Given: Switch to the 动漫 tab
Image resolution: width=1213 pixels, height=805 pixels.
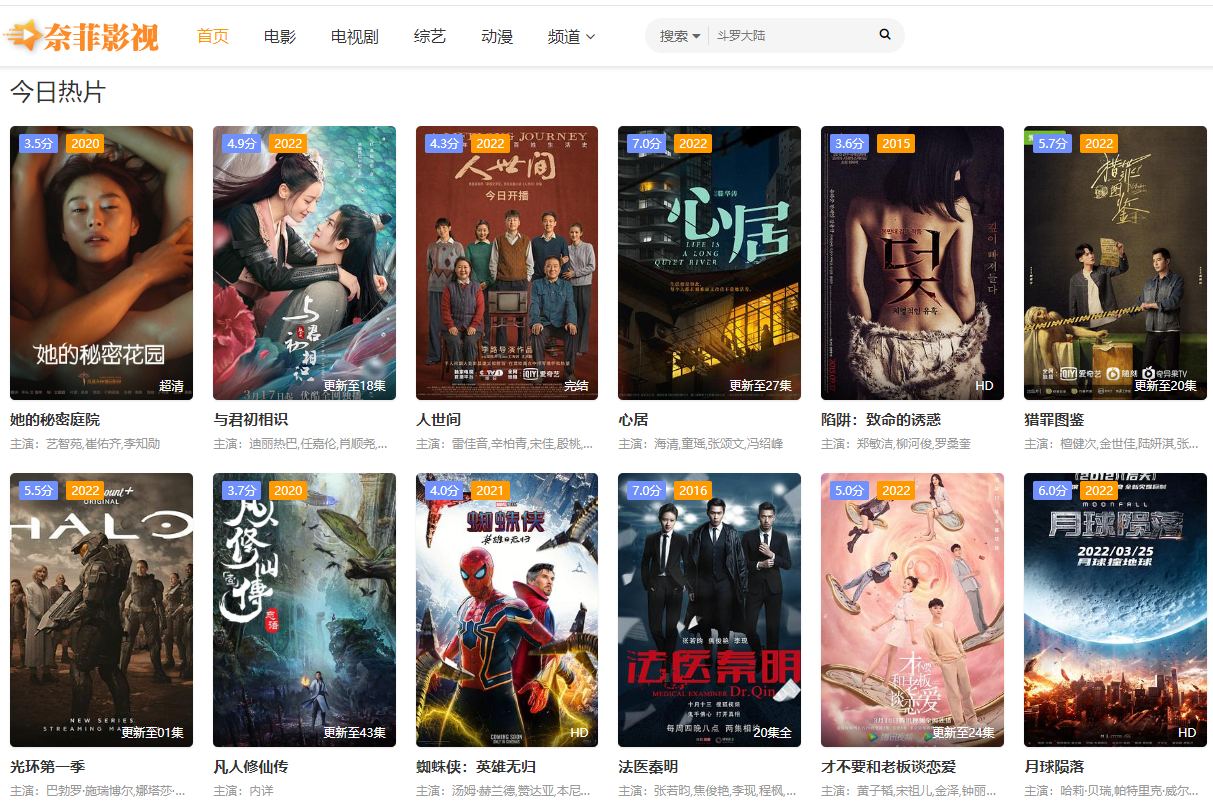Looking at the screenshot, I should click(497, 37).
